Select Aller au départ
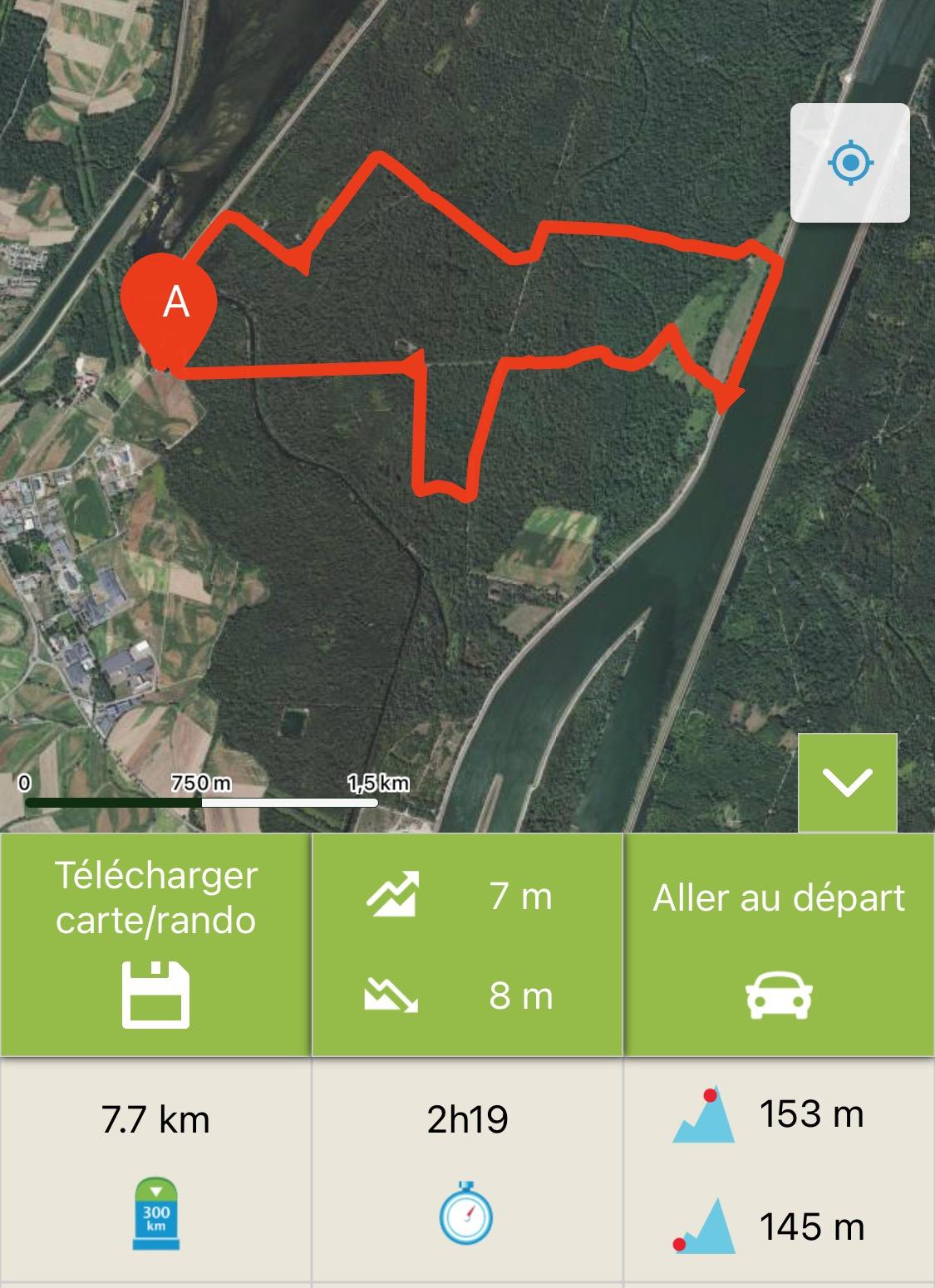This screenshot has width=935, height=1288. coord(779,945)
